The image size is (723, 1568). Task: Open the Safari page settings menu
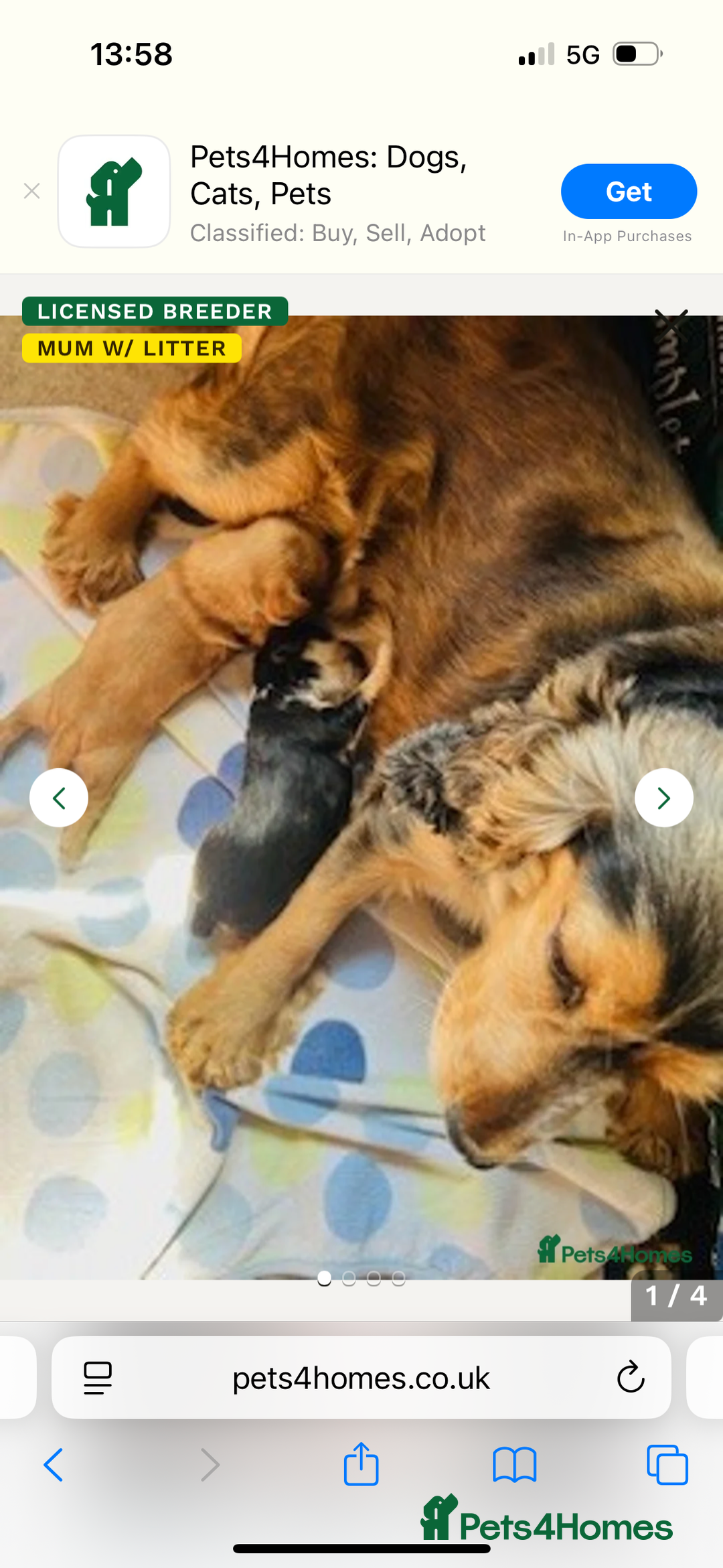98,1378
